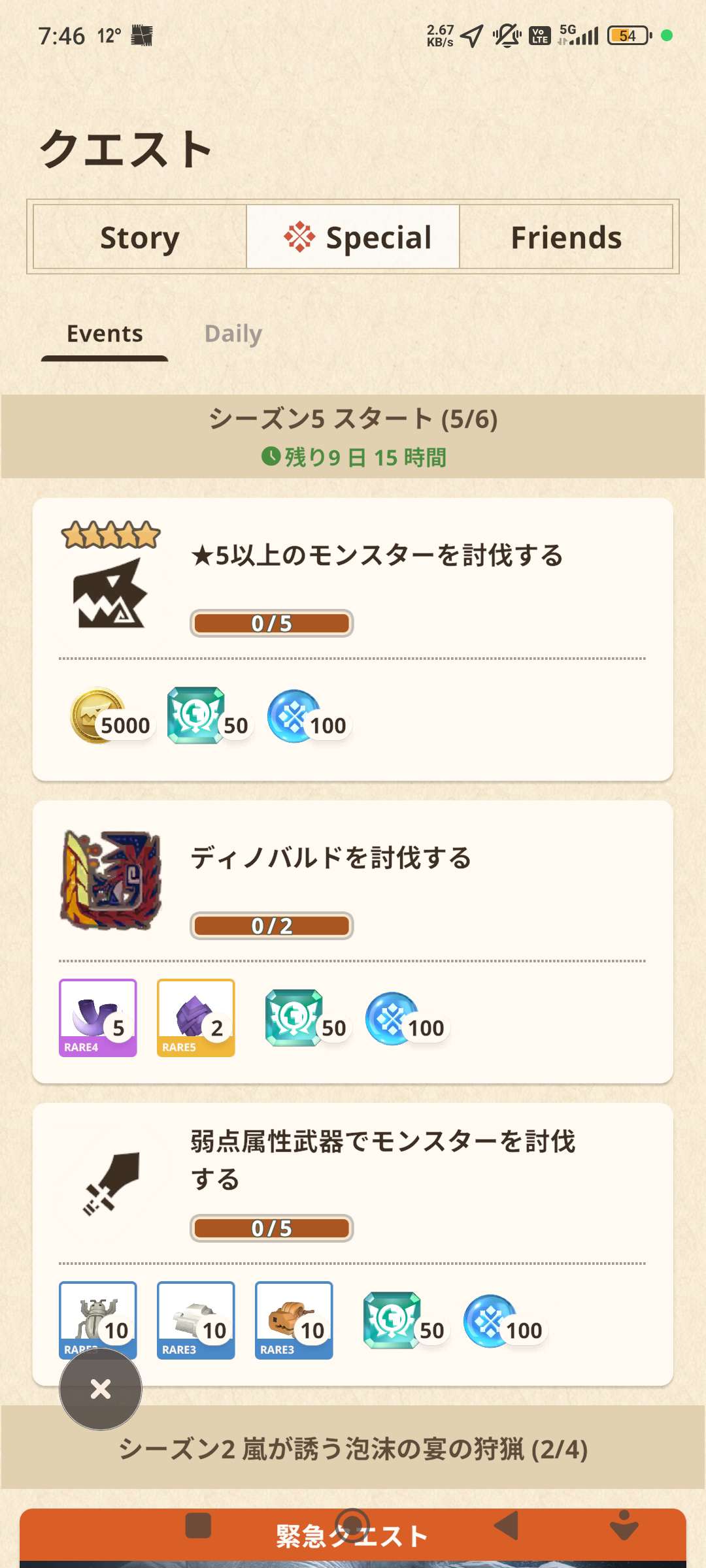This screenshot has width=706, height=1568.
Task: Tap the system home button
Action: 353,1524
